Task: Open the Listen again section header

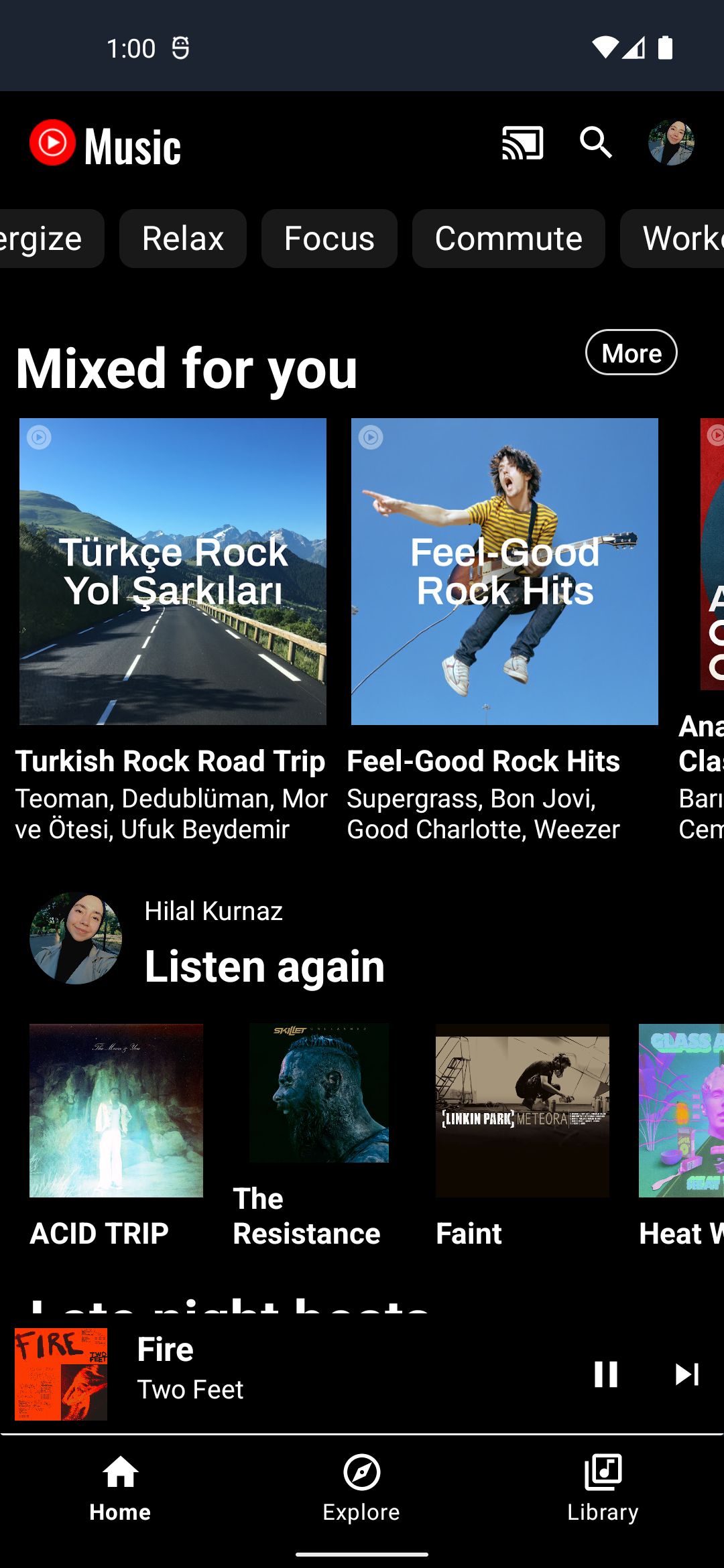Action: click(x=264, y=965)
